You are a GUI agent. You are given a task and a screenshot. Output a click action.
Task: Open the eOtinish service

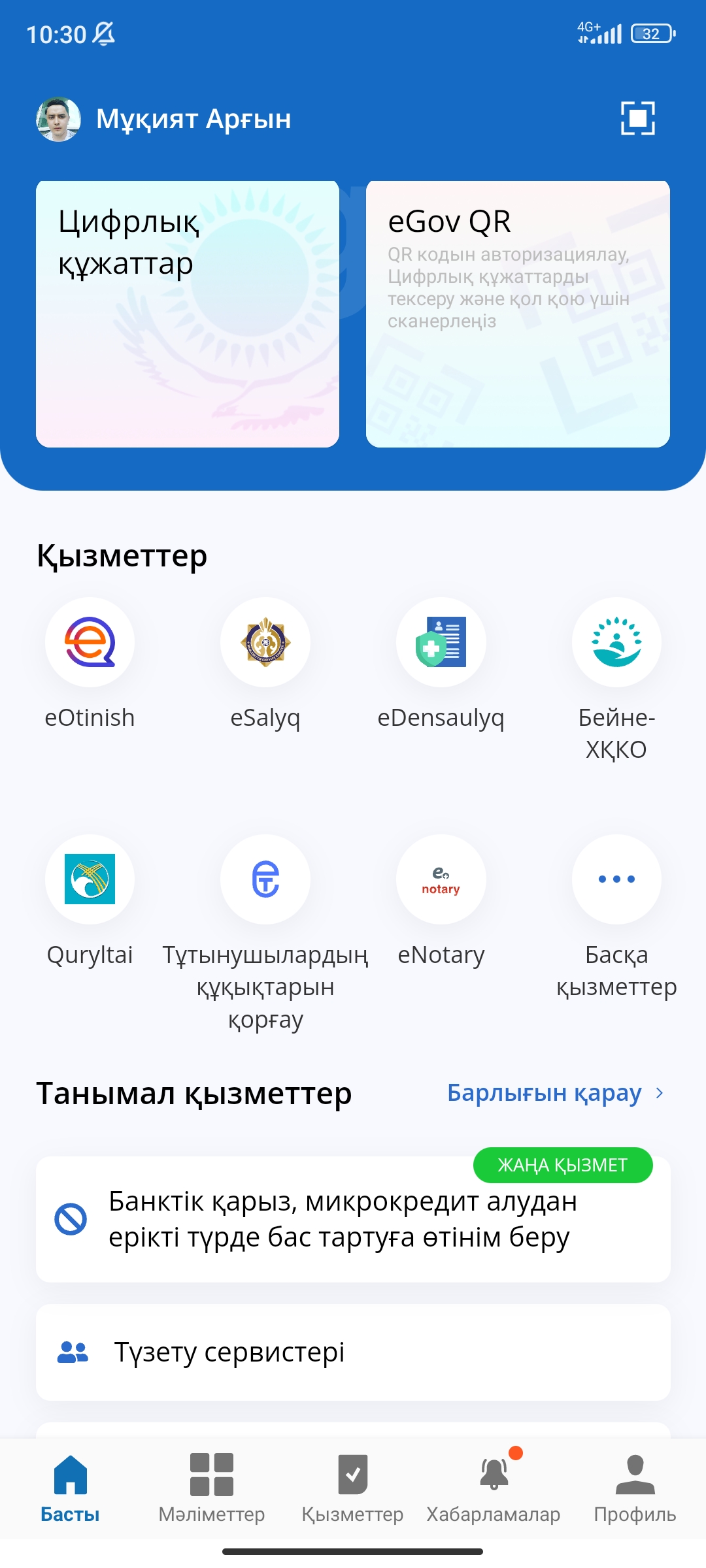90,642
